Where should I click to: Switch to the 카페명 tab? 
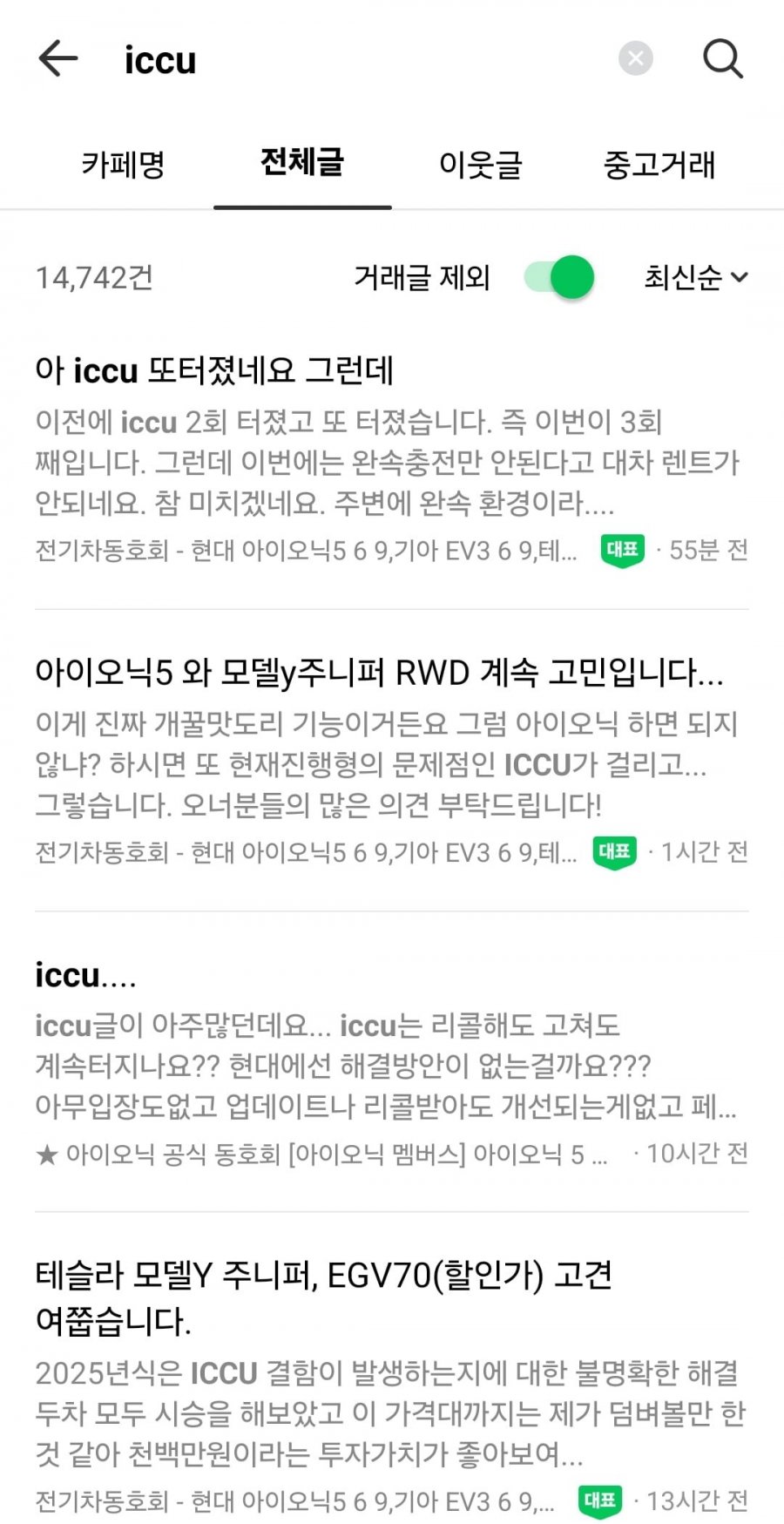pyautogui.click(x=123, y=164)
